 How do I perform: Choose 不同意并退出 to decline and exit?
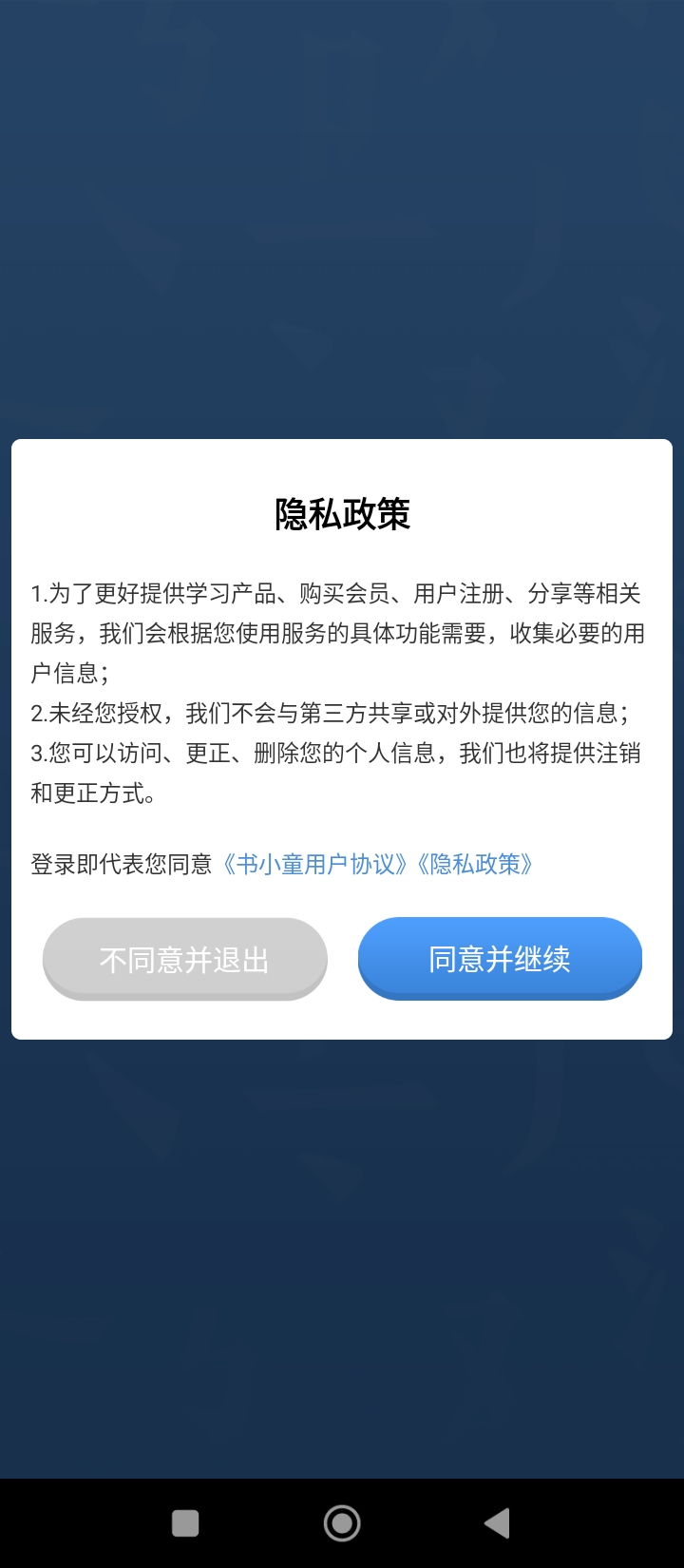pos(184,958)
